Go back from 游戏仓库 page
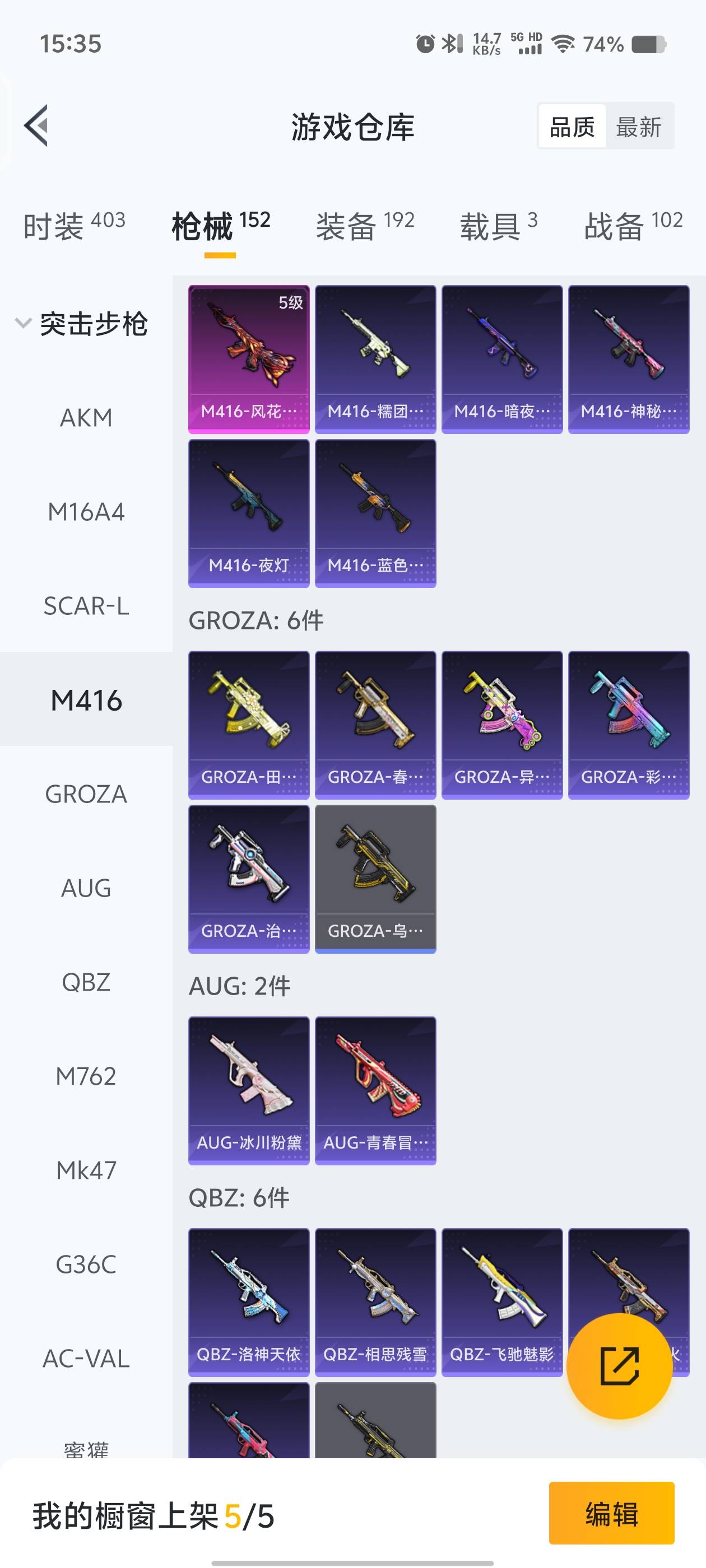 [x=36, y=126]
